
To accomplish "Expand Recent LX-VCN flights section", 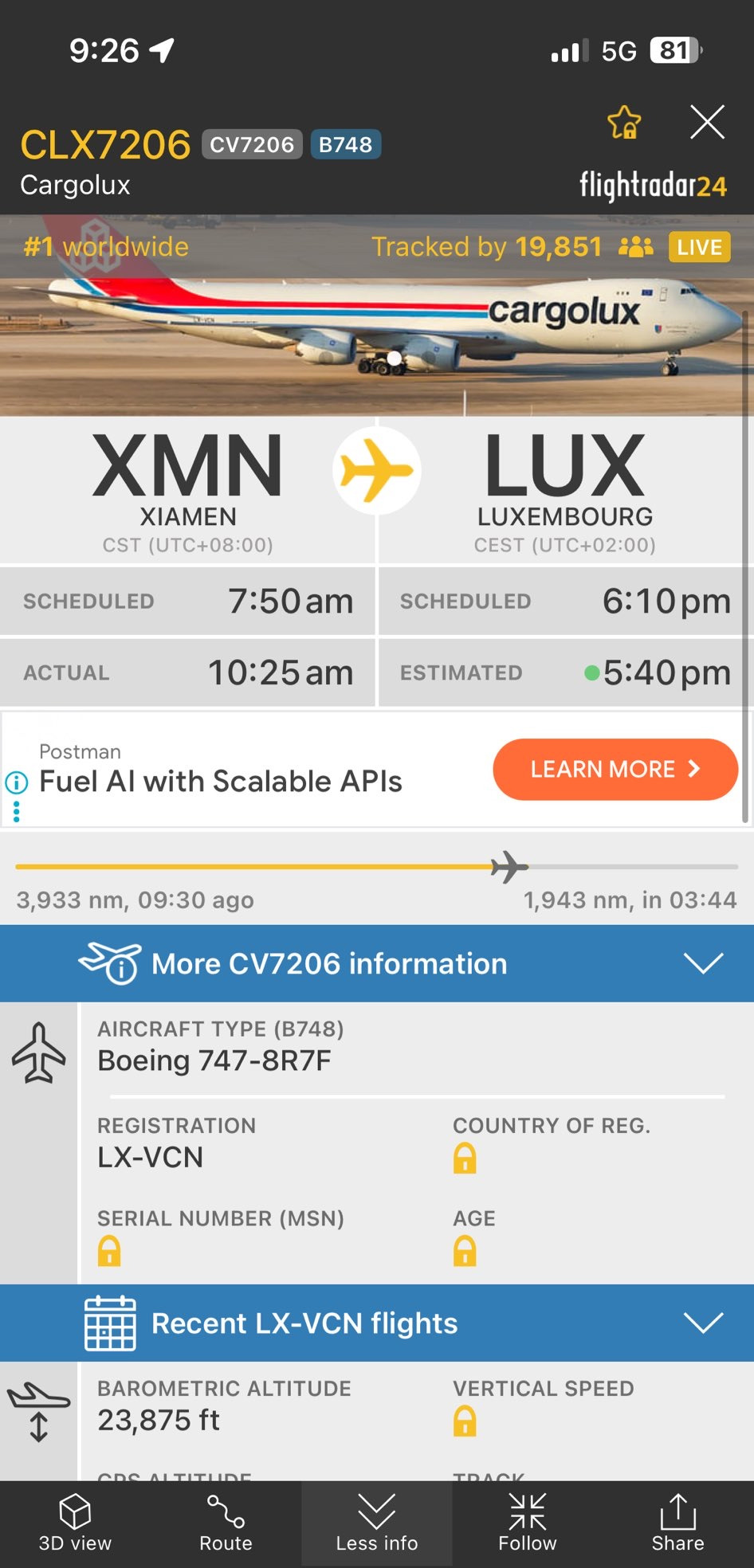I will click(377, 1323).
